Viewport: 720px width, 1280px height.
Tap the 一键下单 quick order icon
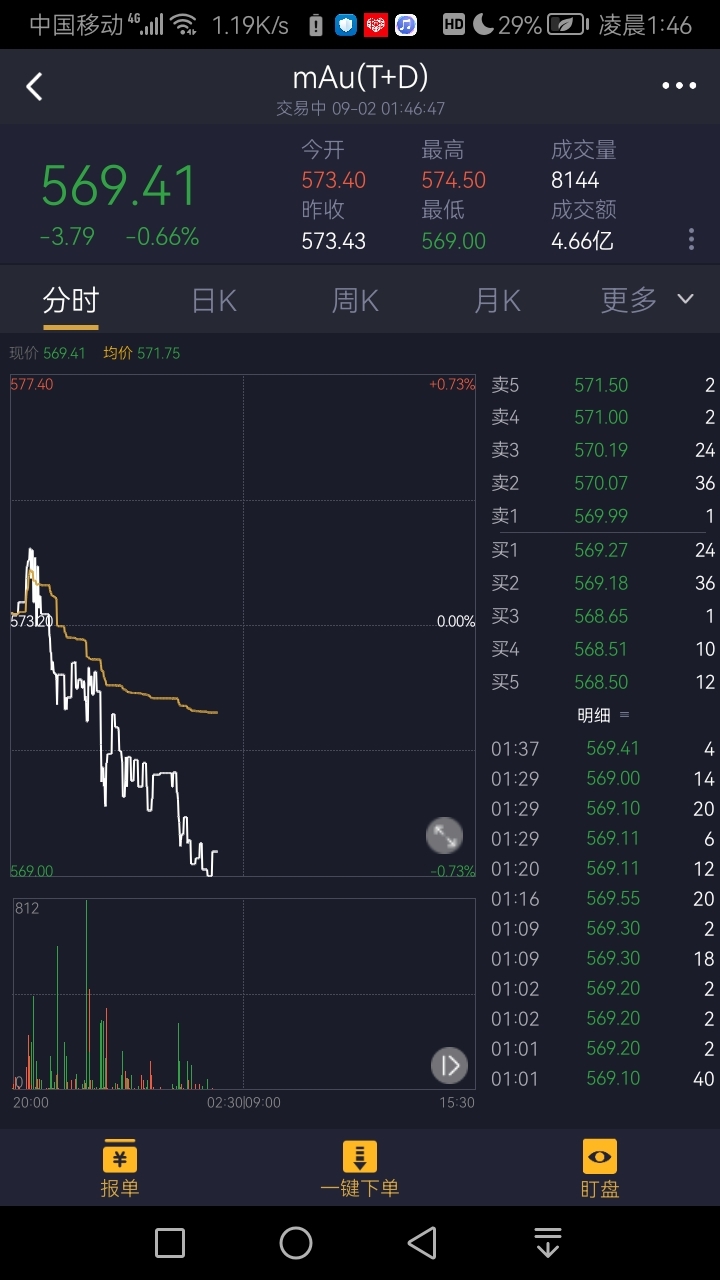(359, 1165)
